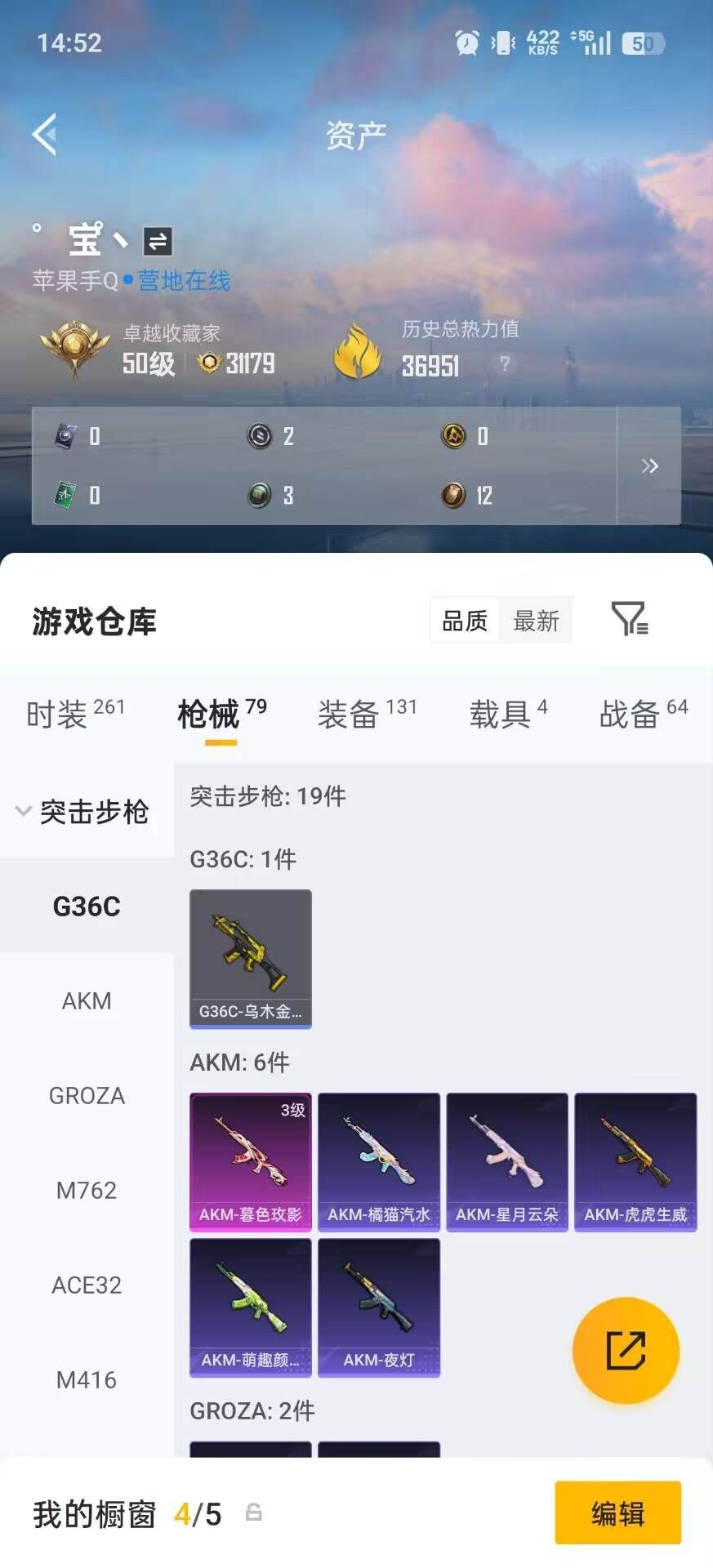The image size is (713, 1568).
Task: Select the AKM-夜灯 weapon thumbnail
Action: [379, 1305]
